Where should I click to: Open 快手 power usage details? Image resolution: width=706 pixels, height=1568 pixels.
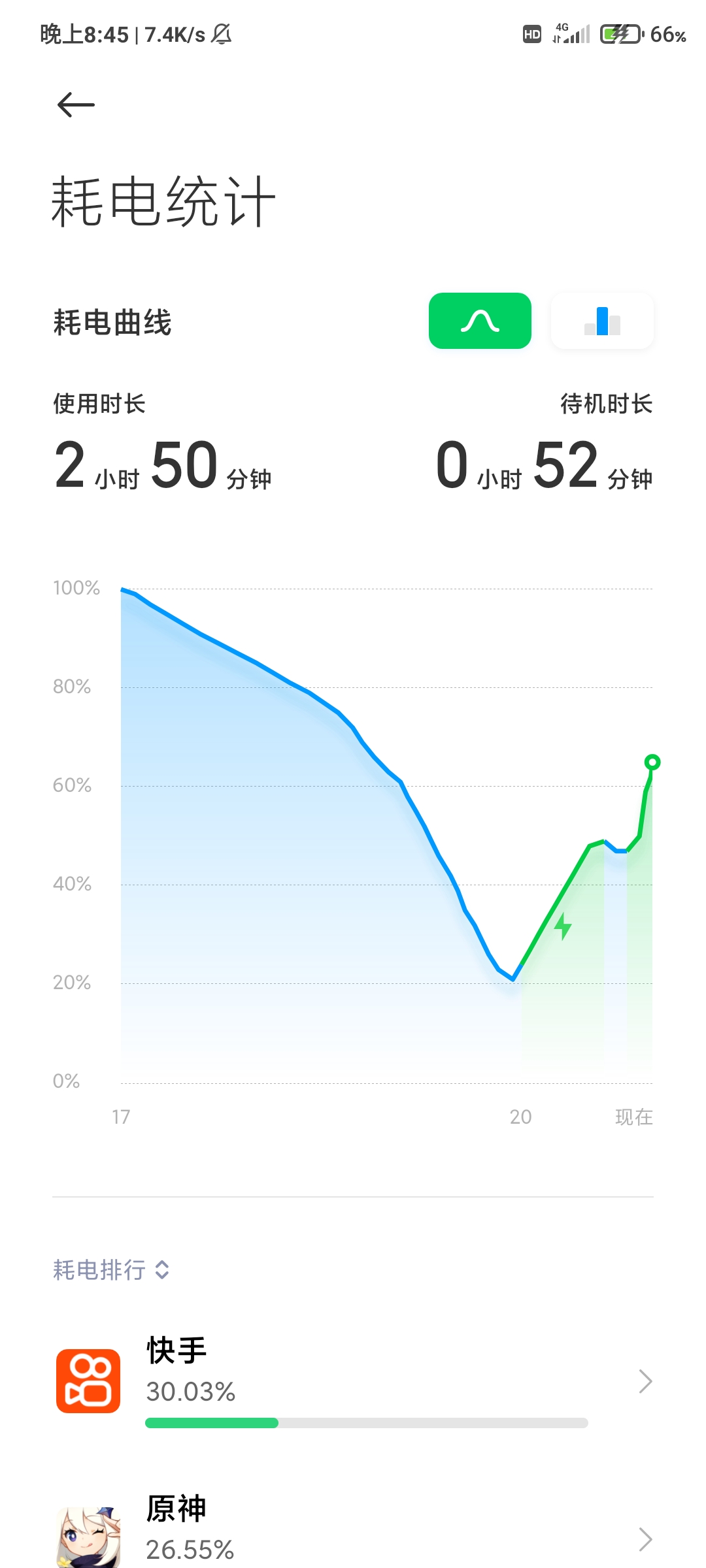pyautogui.click(x=353, y=1381)
